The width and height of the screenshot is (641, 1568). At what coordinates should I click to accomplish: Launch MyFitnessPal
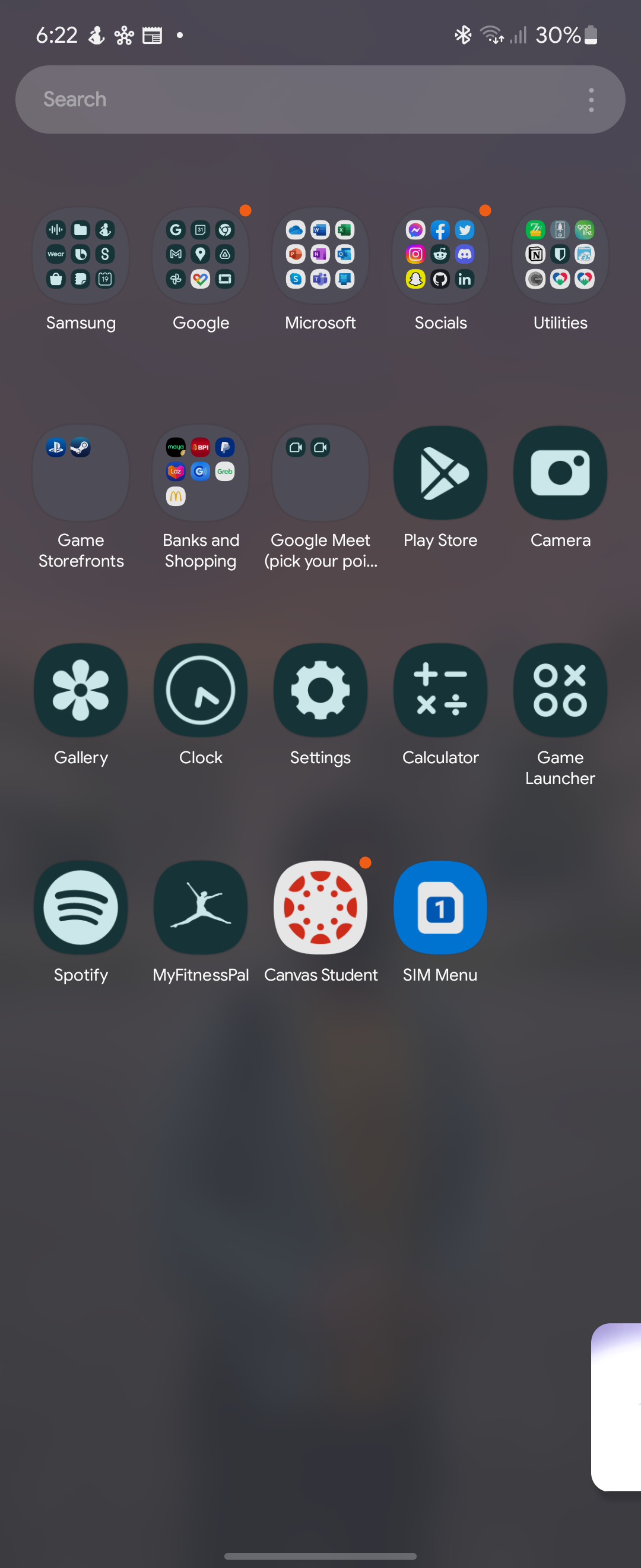(200, 907)
